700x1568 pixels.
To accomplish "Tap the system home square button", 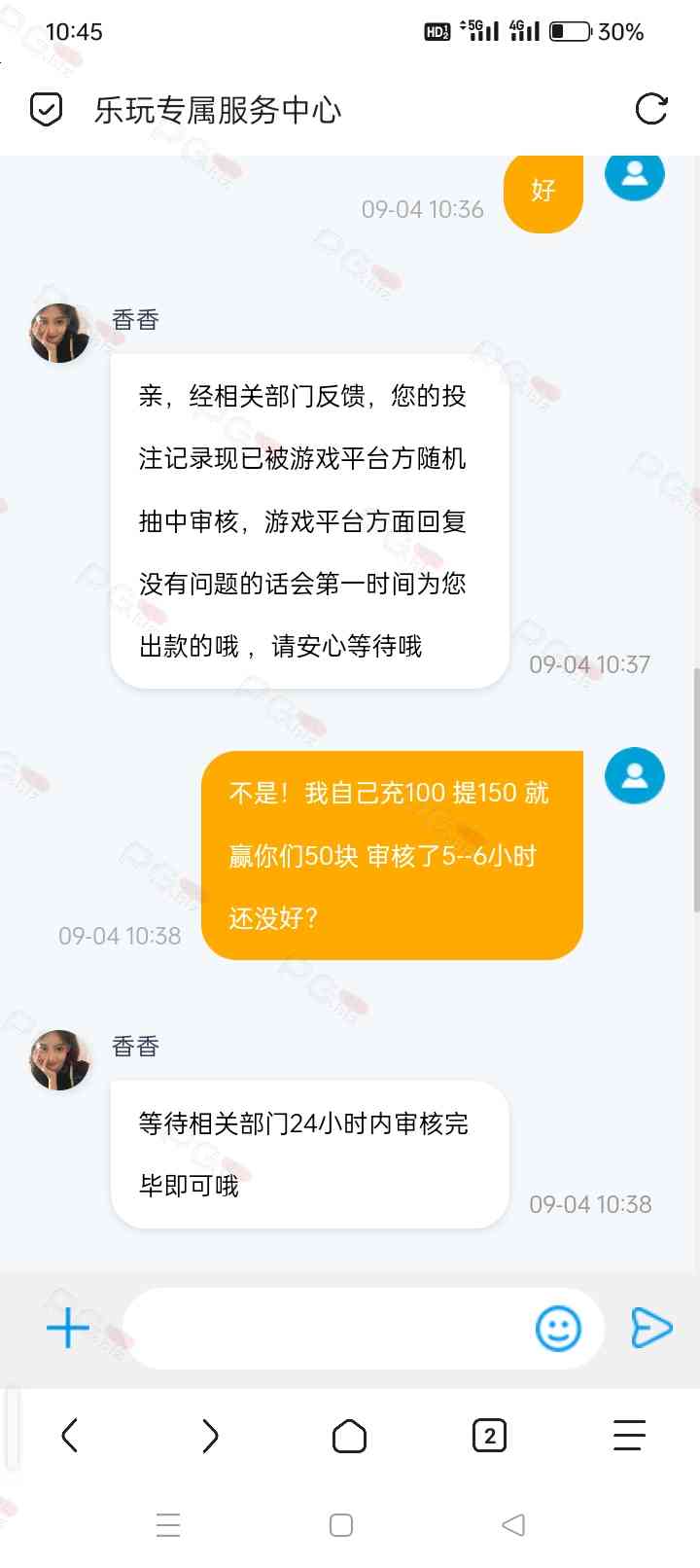I will tap(341, 1524).
